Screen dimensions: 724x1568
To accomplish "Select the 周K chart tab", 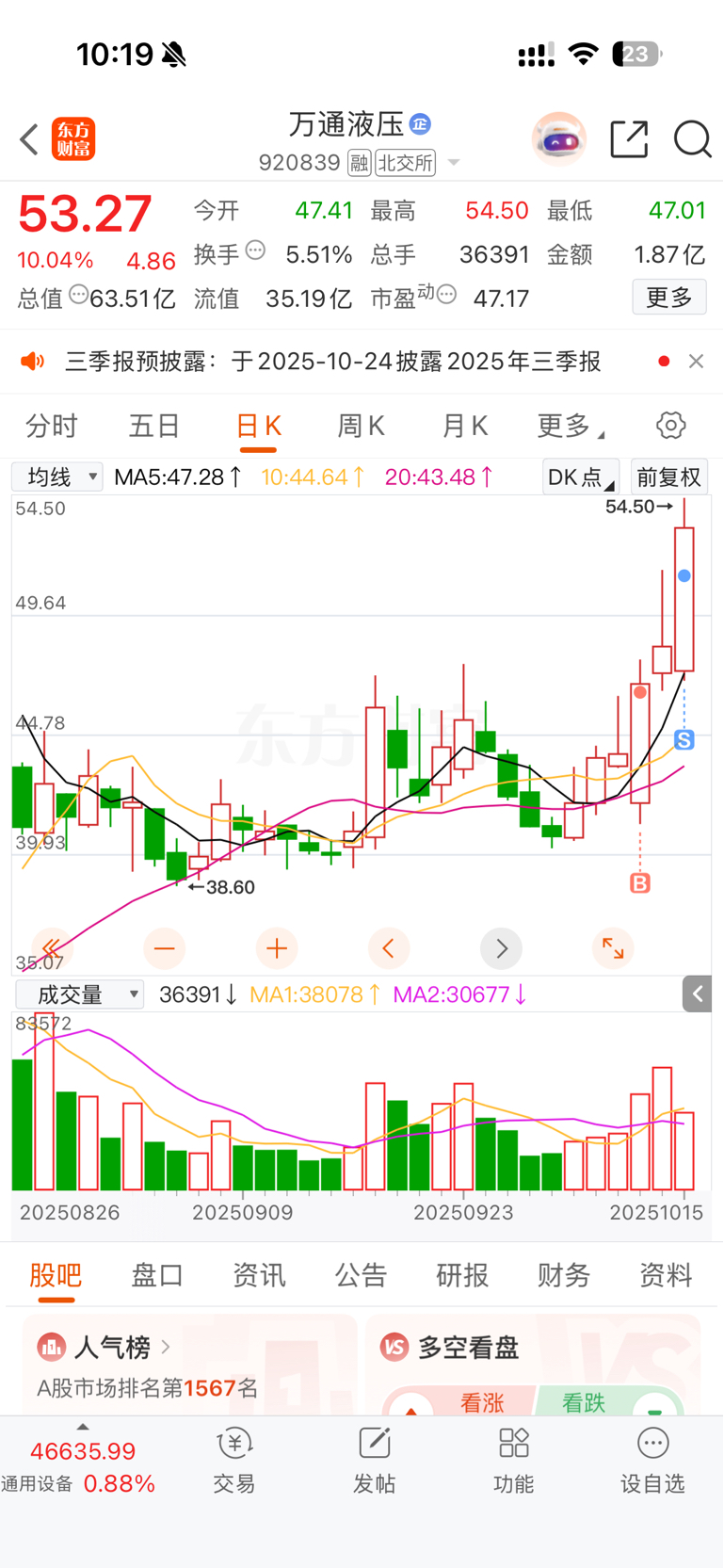I will point(361,427).
